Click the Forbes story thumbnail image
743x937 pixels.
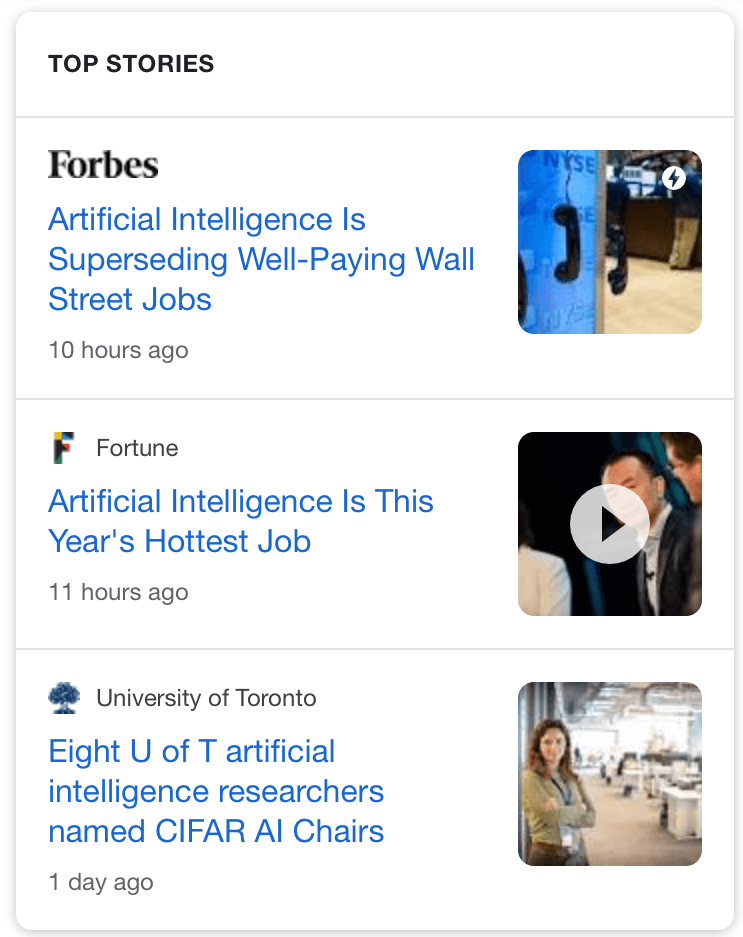609,242
